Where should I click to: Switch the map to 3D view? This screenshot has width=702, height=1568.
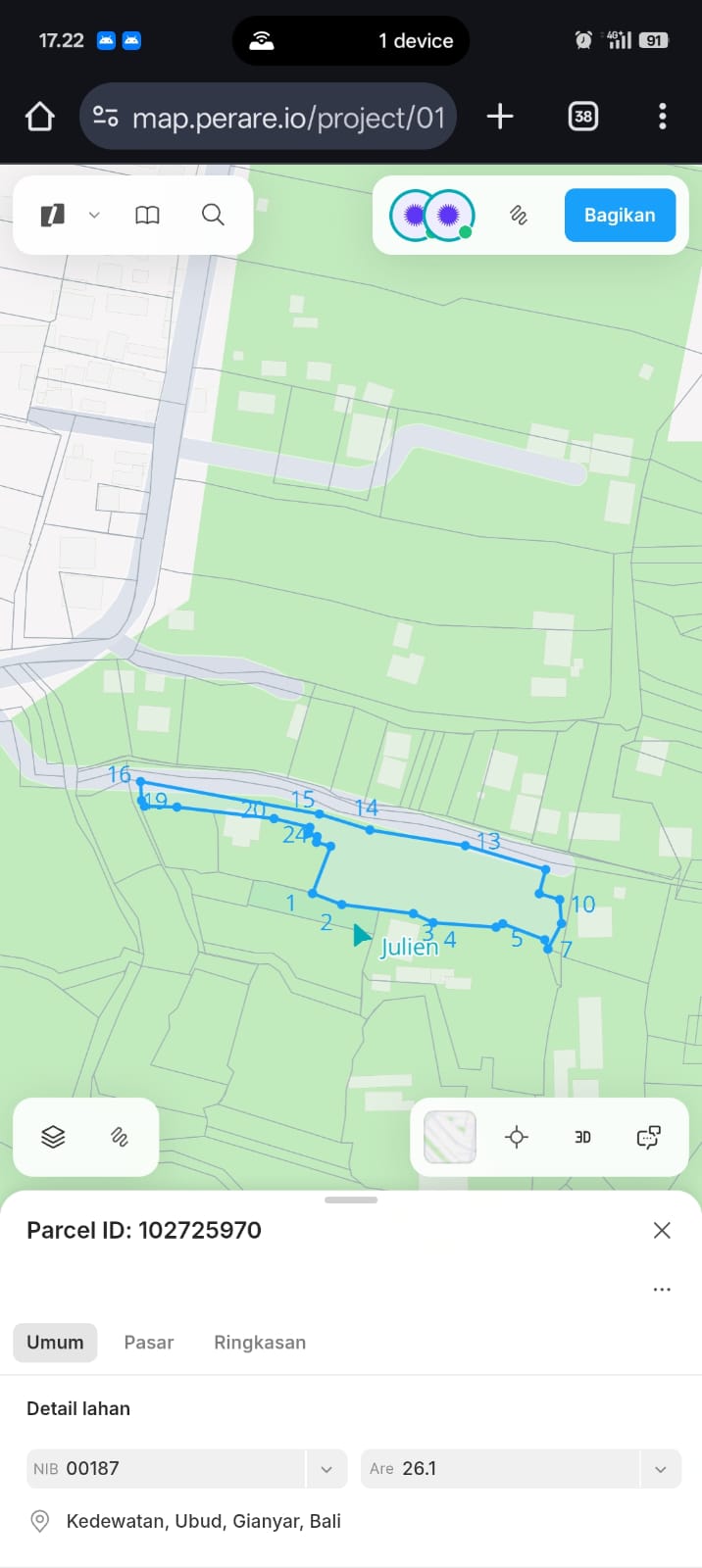[x=582, y=1137]
